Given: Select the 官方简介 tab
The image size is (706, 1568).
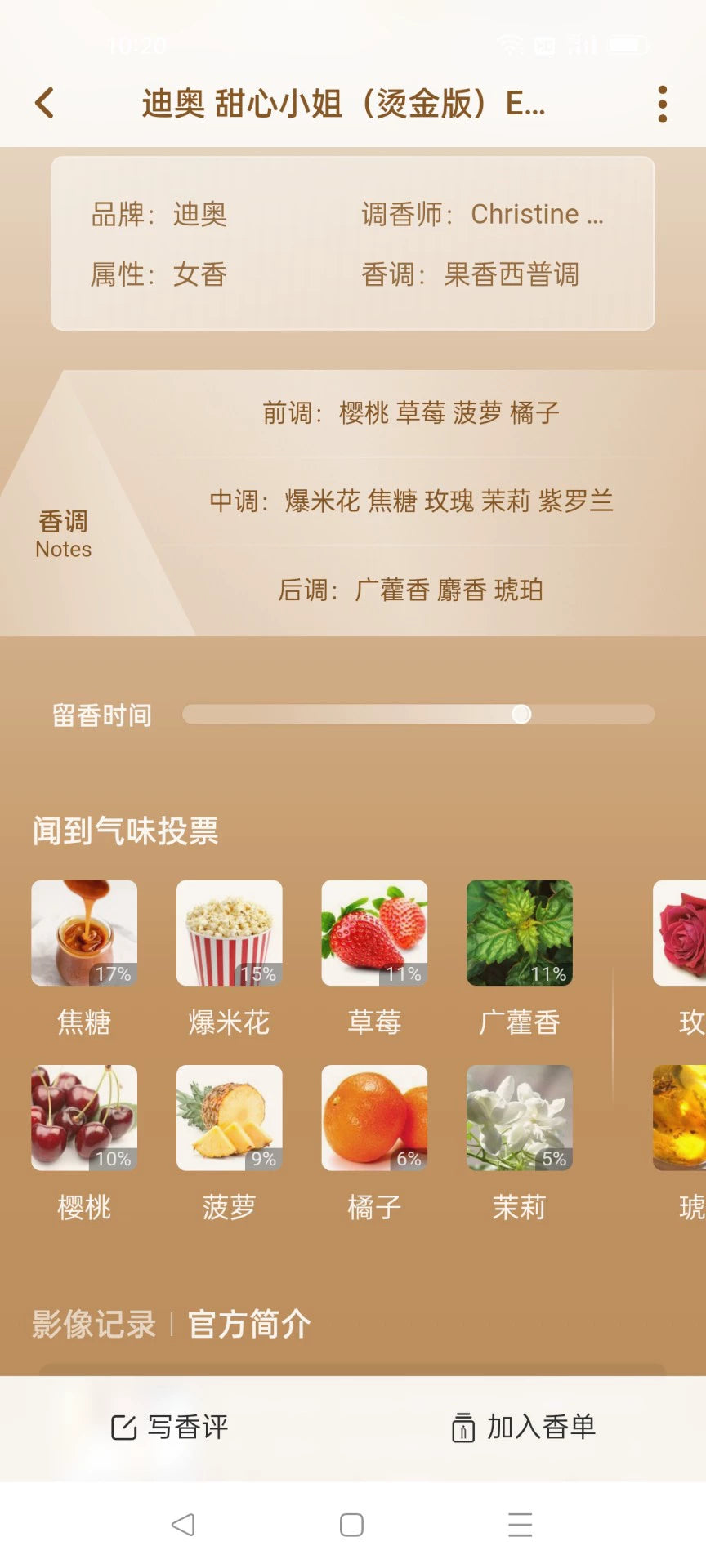Looking at the screenshot, I should [249, 1324].
